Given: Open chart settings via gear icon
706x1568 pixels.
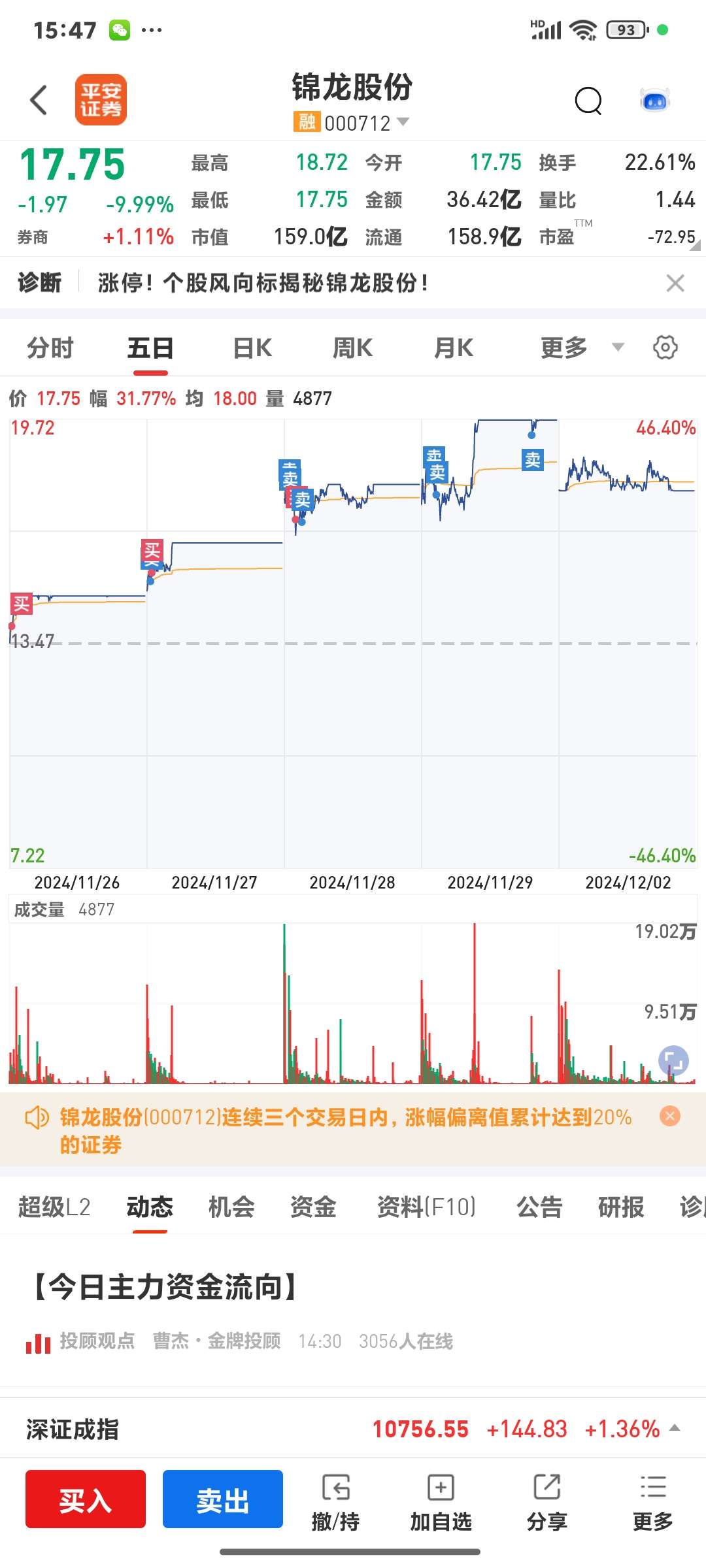Looking at the screenshot, I should pyautogui.click(x=665, y=347).
